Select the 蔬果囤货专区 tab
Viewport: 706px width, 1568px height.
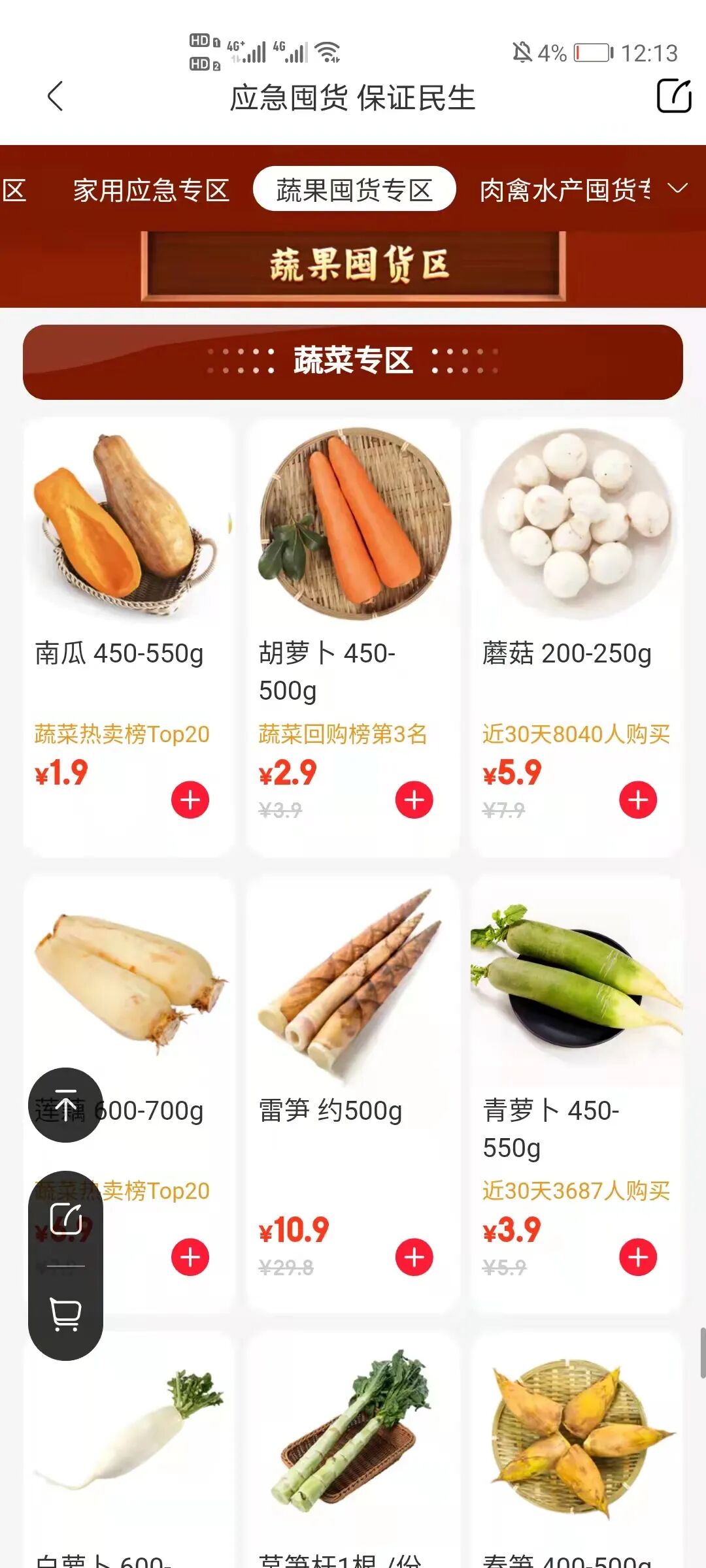(354, 189)
